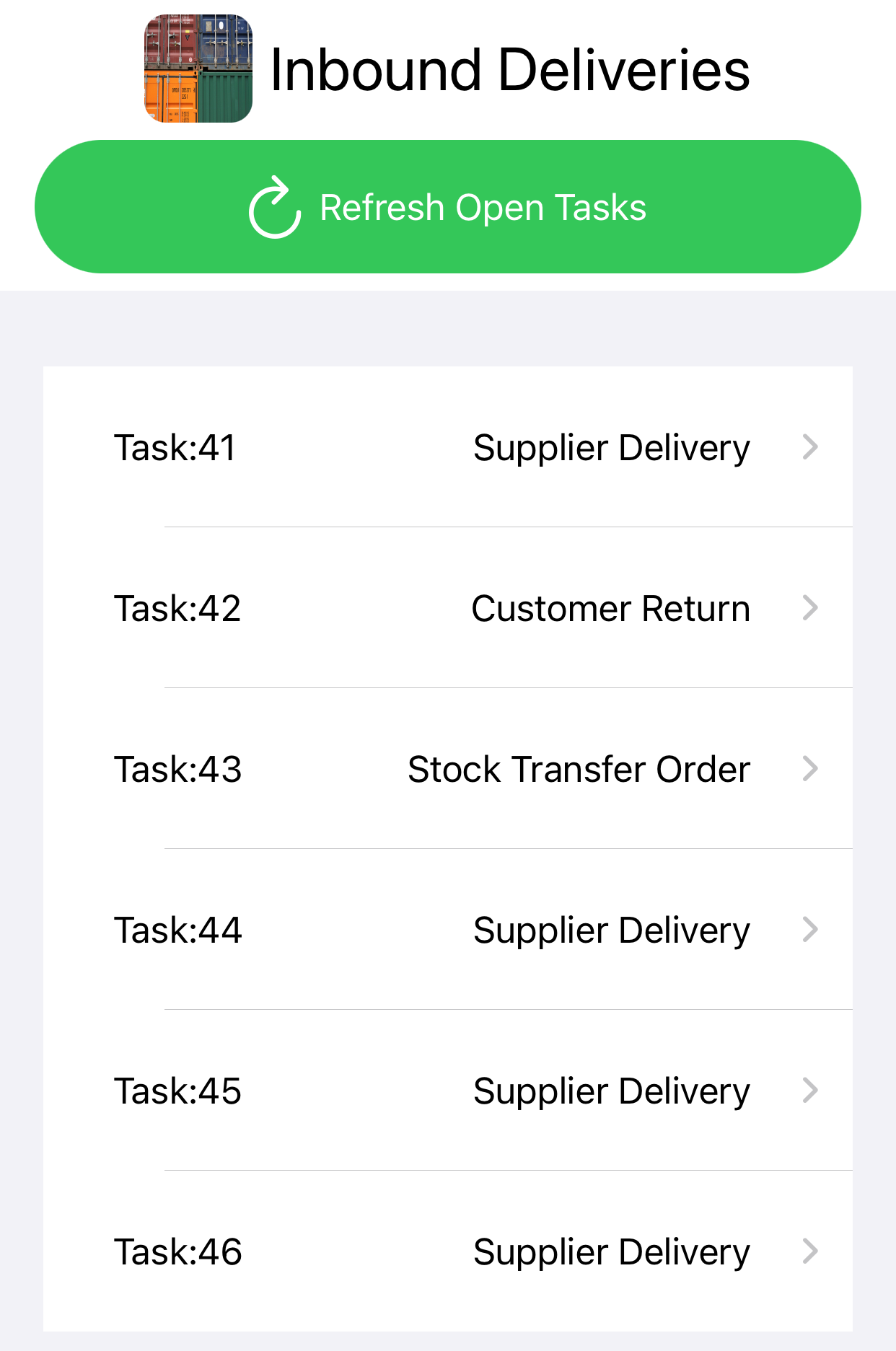896x1351 pixels.
Task: Click the Inbound Deliveries app icon
Action: [x=200, y=67]
